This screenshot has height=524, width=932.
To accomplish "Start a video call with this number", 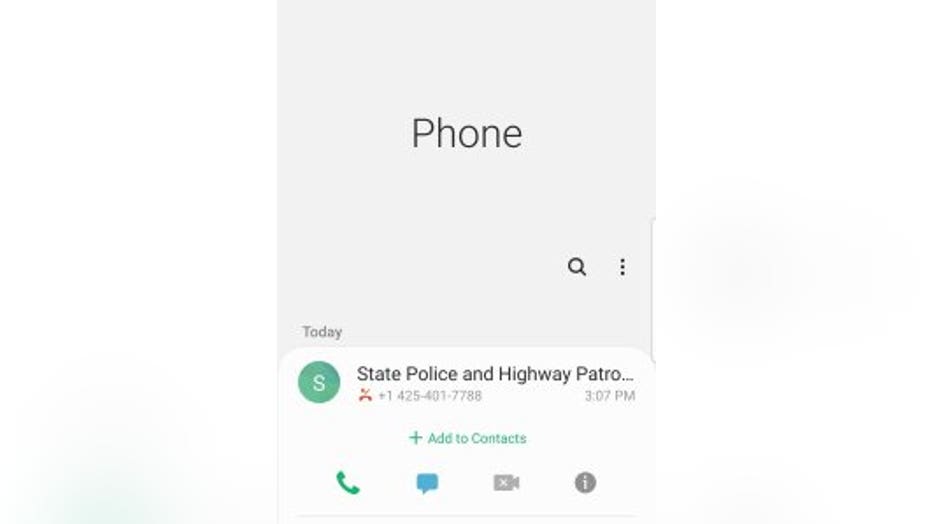I will pyautogui.click(x=506, y=483).
